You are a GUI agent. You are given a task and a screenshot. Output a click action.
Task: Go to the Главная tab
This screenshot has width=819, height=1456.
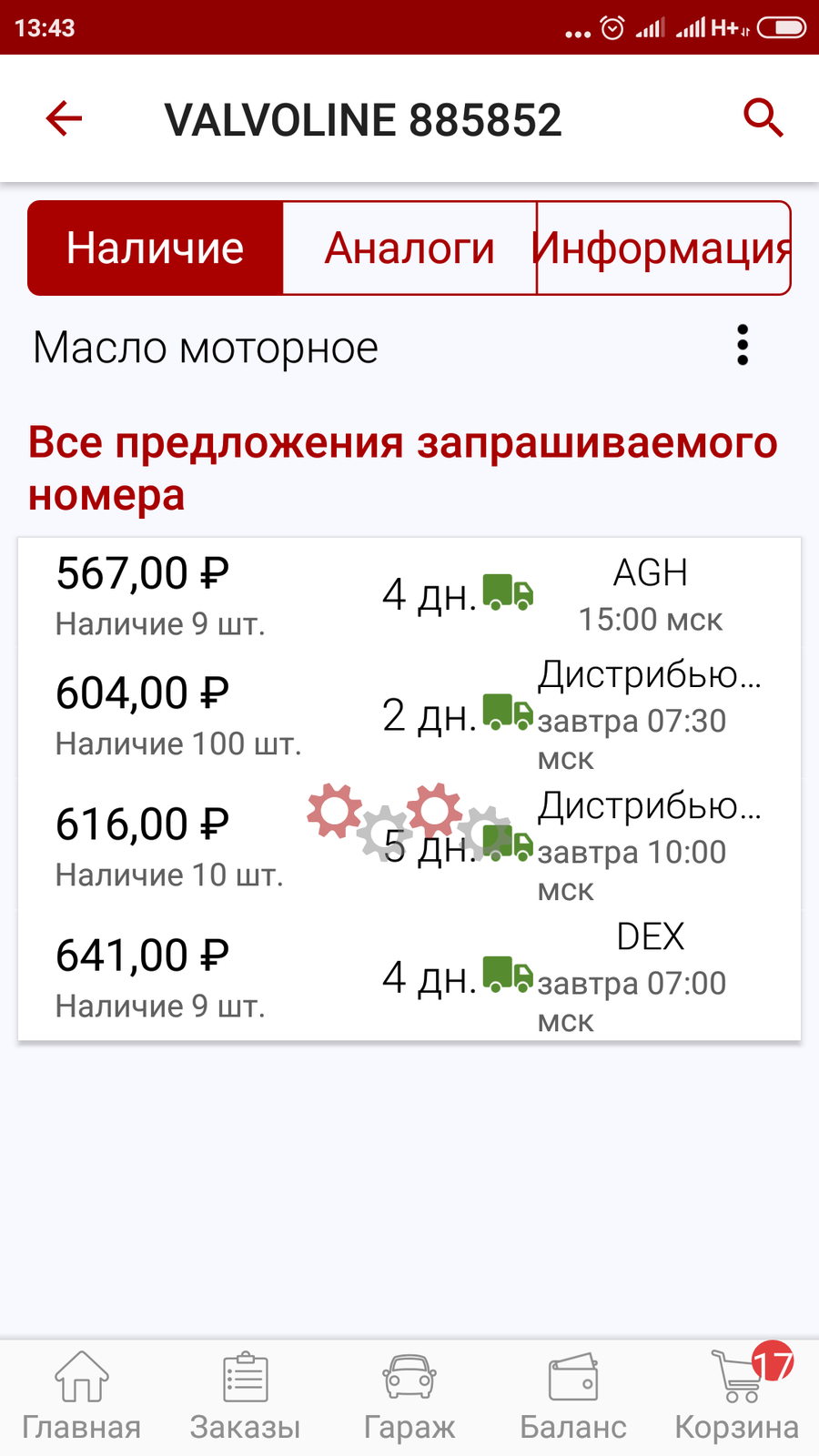coord(82,1397)
